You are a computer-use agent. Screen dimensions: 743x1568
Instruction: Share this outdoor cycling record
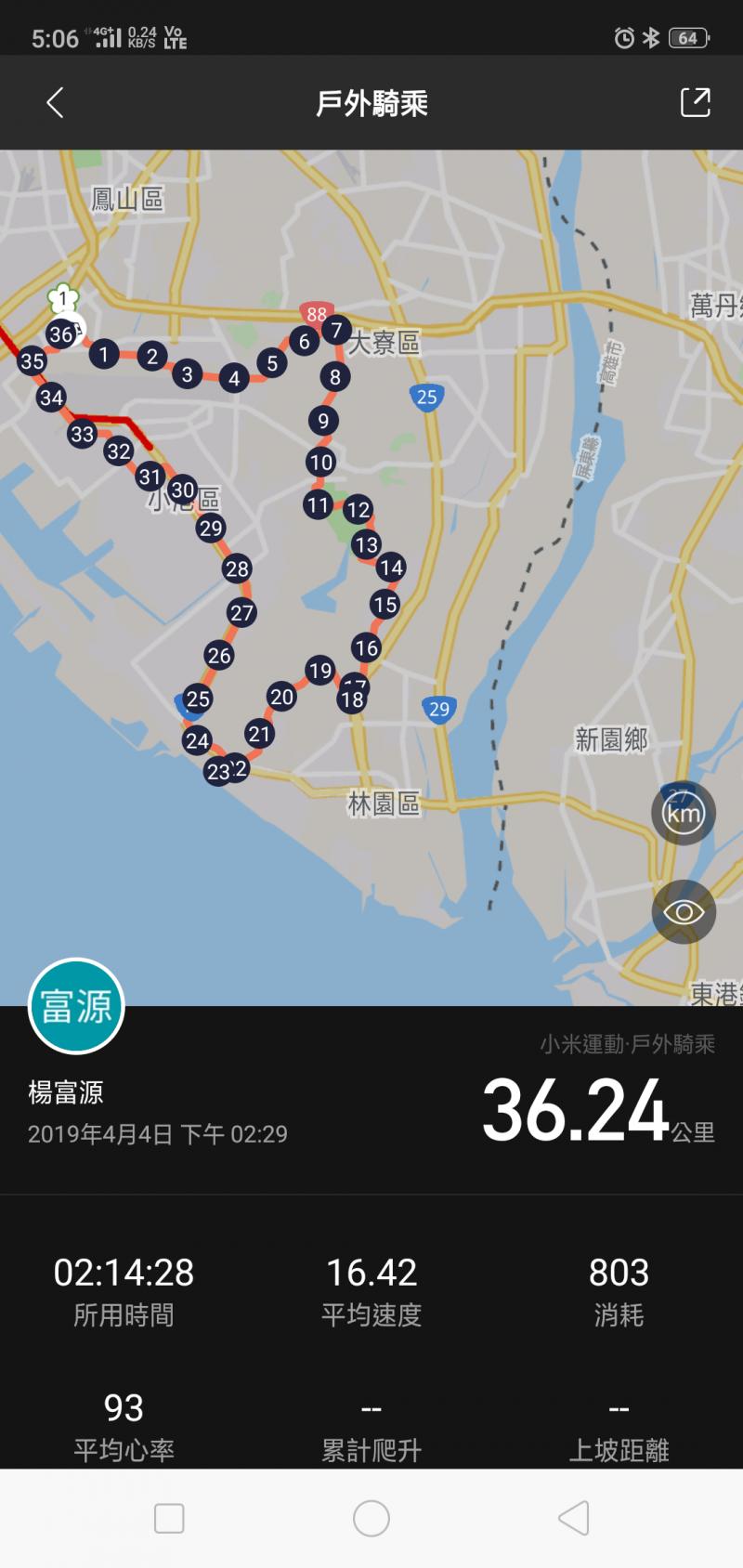click(695, 102)
